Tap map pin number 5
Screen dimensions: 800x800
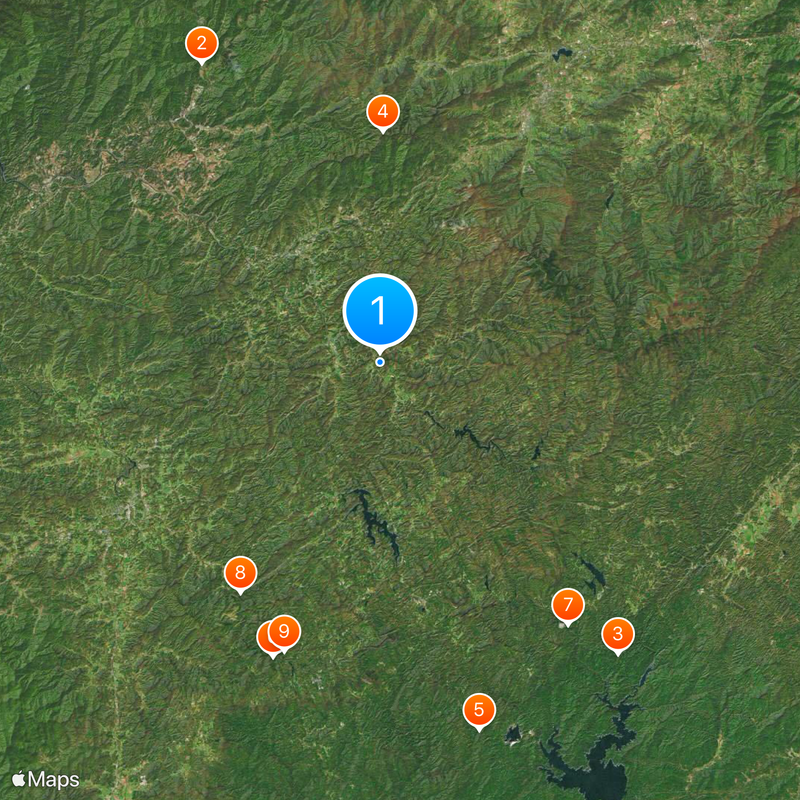click(479, 710)
